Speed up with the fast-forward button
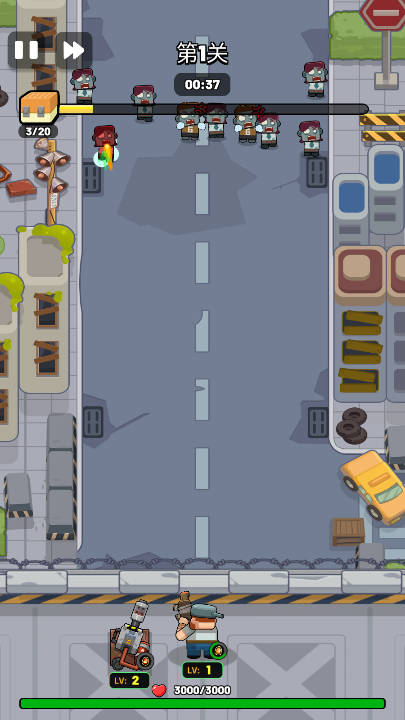The height and width of the screenshot is (720, 405). tap(74, 50)
